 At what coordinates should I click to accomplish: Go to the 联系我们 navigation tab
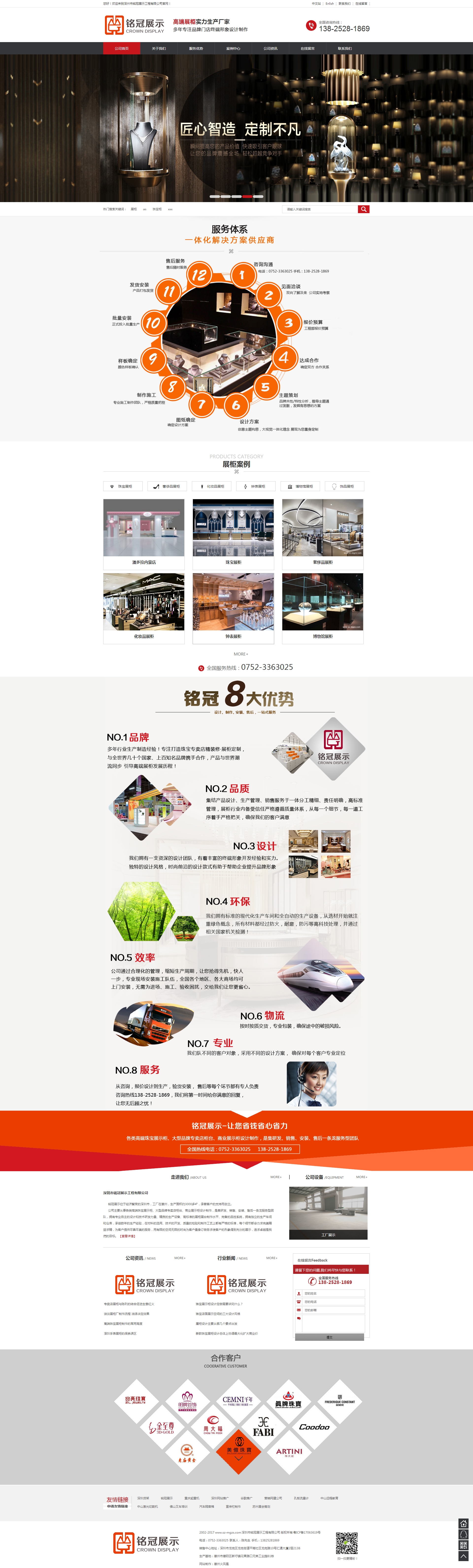tap(344, 48)
